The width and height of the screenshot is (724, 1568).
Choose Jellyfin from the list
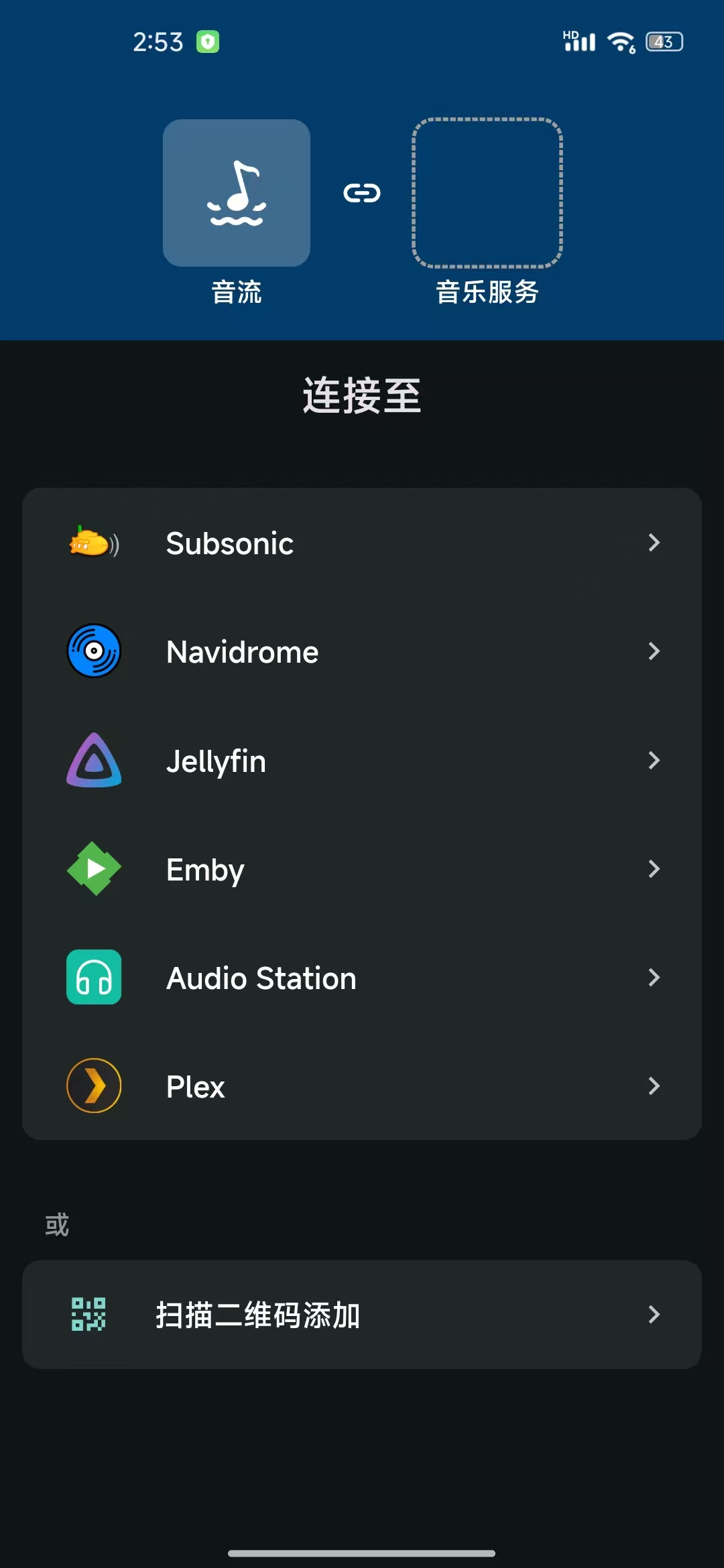tap(362, 760)
